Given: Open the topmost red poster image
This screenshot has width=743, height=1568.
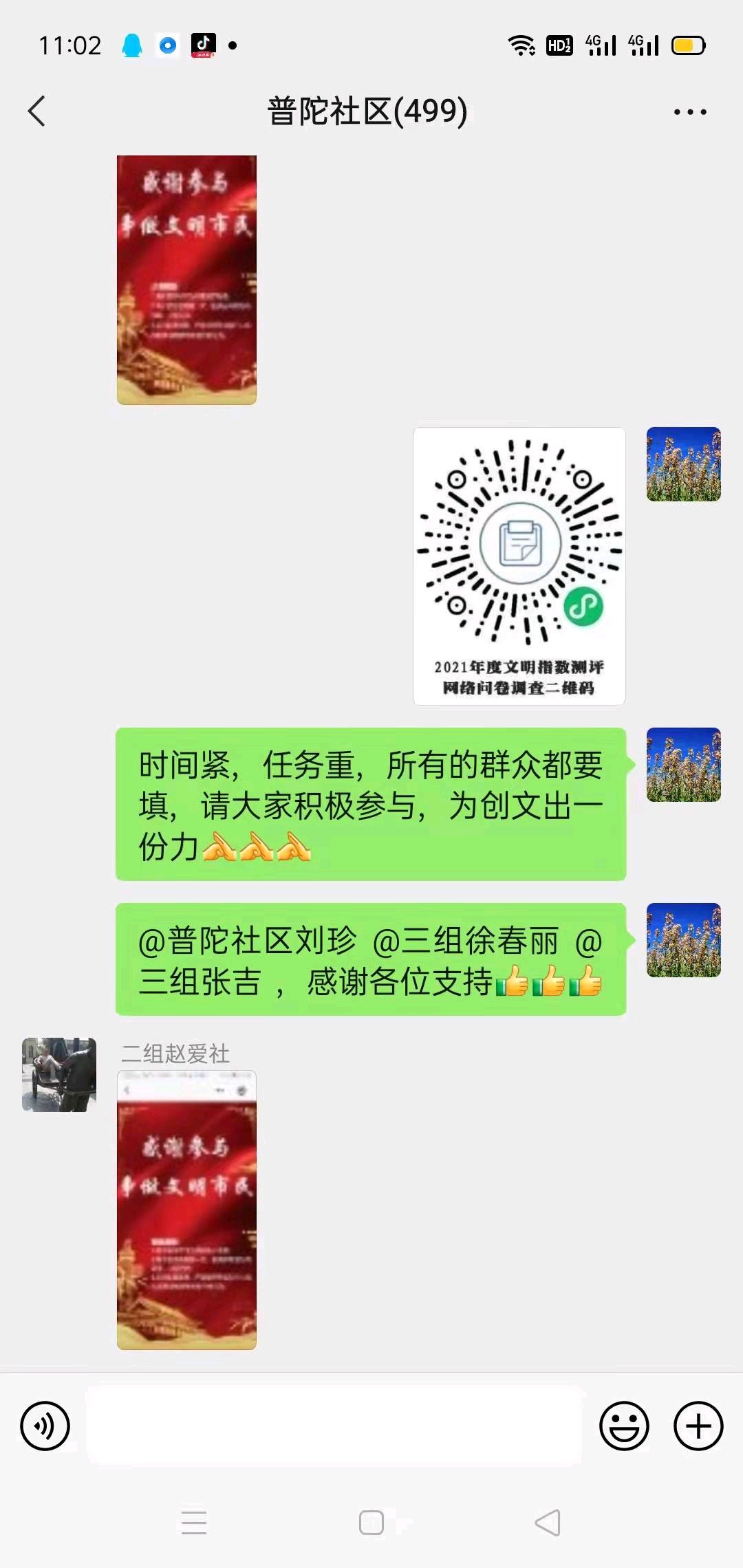Looking at the screenshot, I should click(x=186, y=280).
